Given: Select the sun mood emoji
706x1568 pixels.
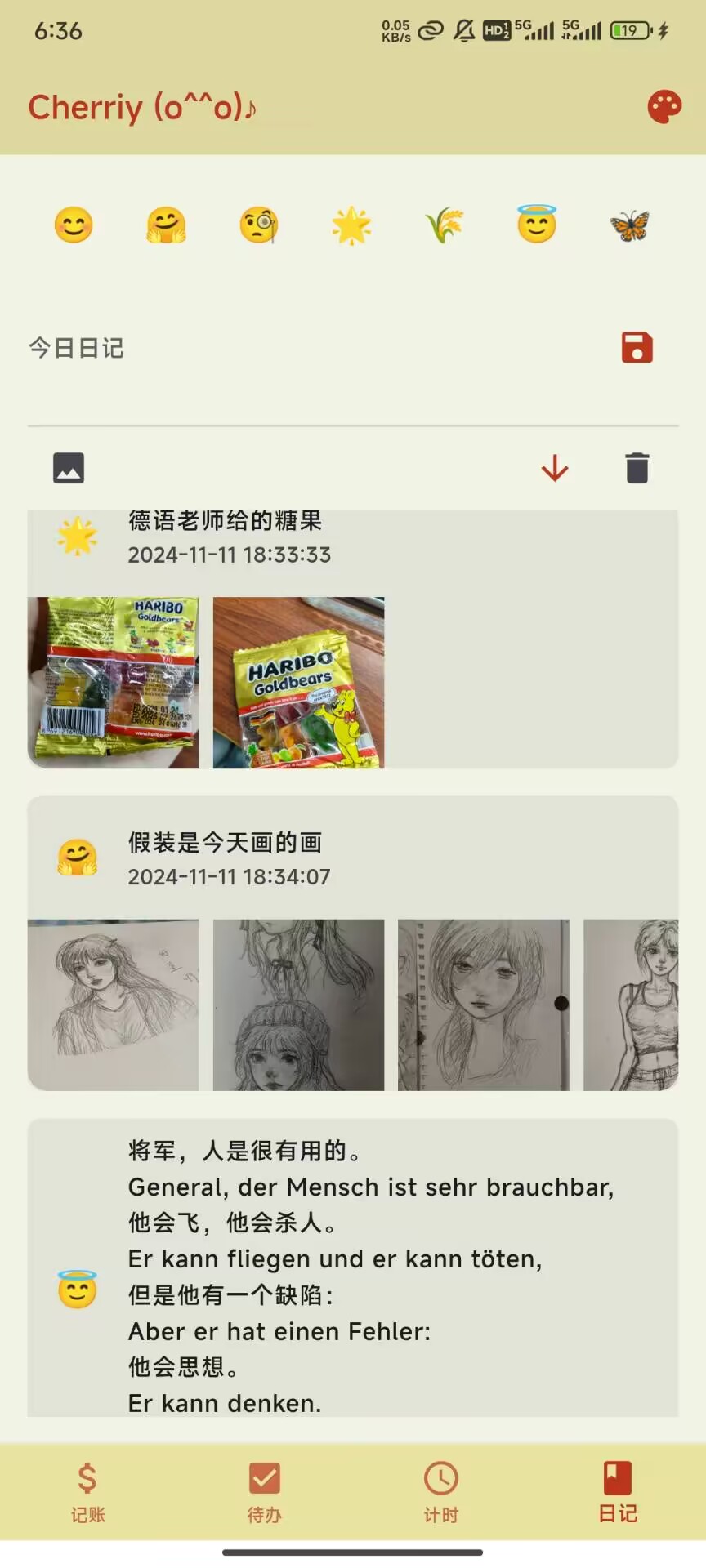Looking at the screenshot, I should [351, 225].
